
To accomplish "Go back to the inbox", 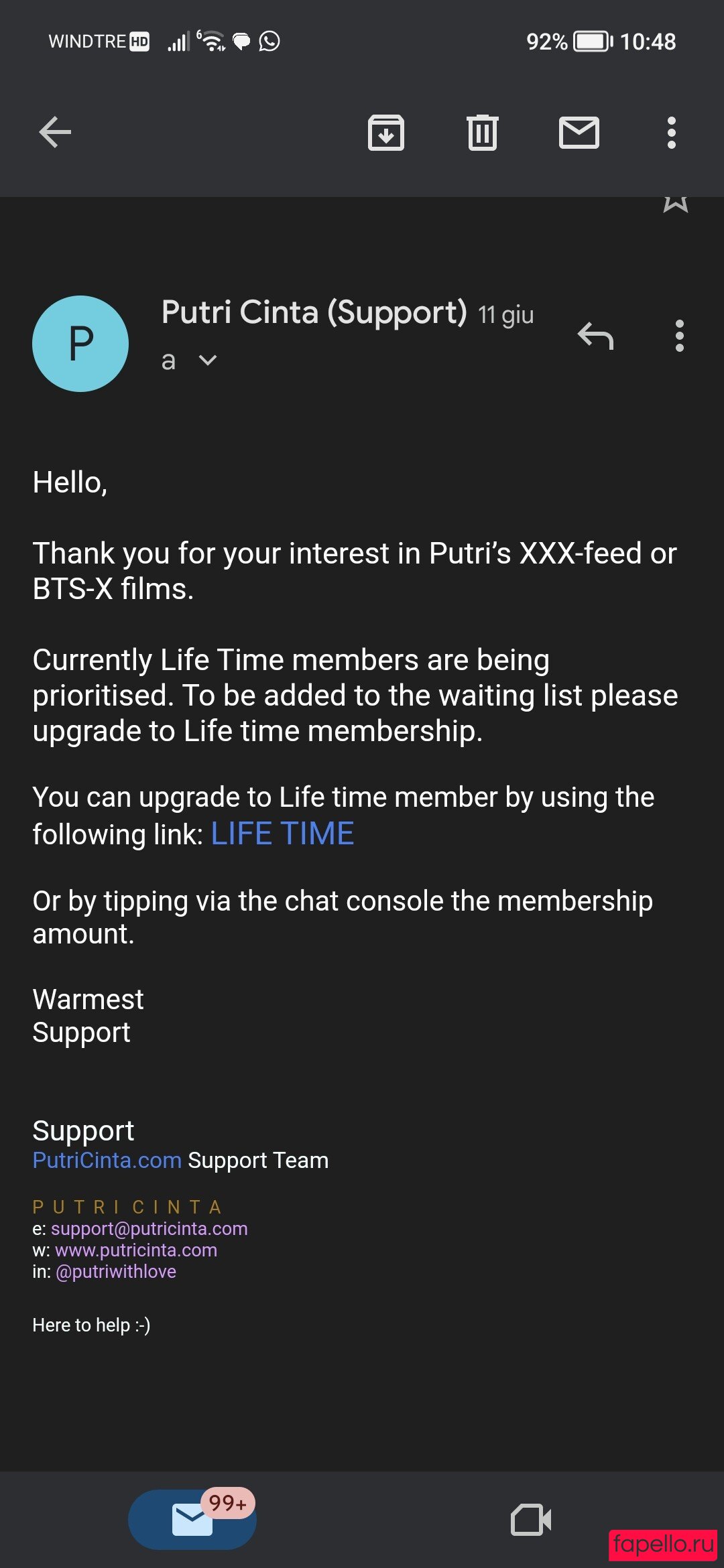I will coord(55,132).
